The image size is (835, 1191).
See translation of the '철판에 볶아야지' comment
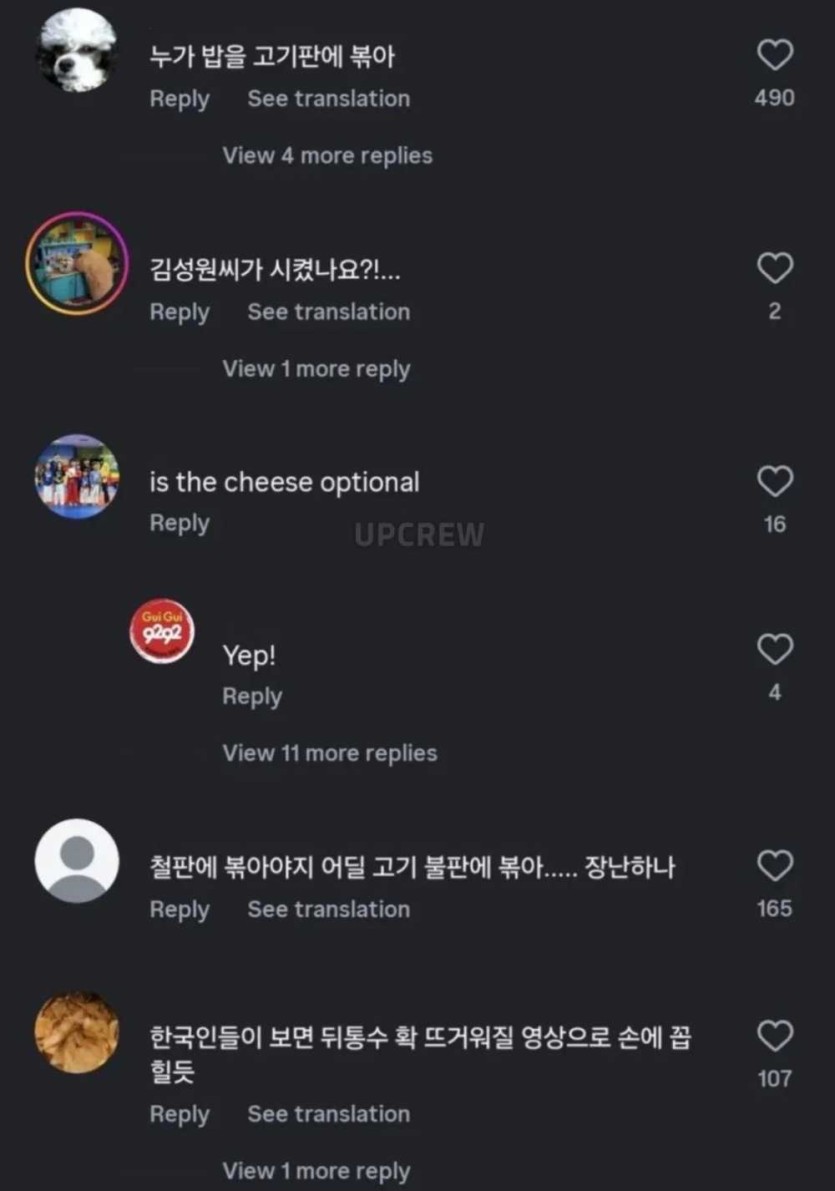[328, 910]
